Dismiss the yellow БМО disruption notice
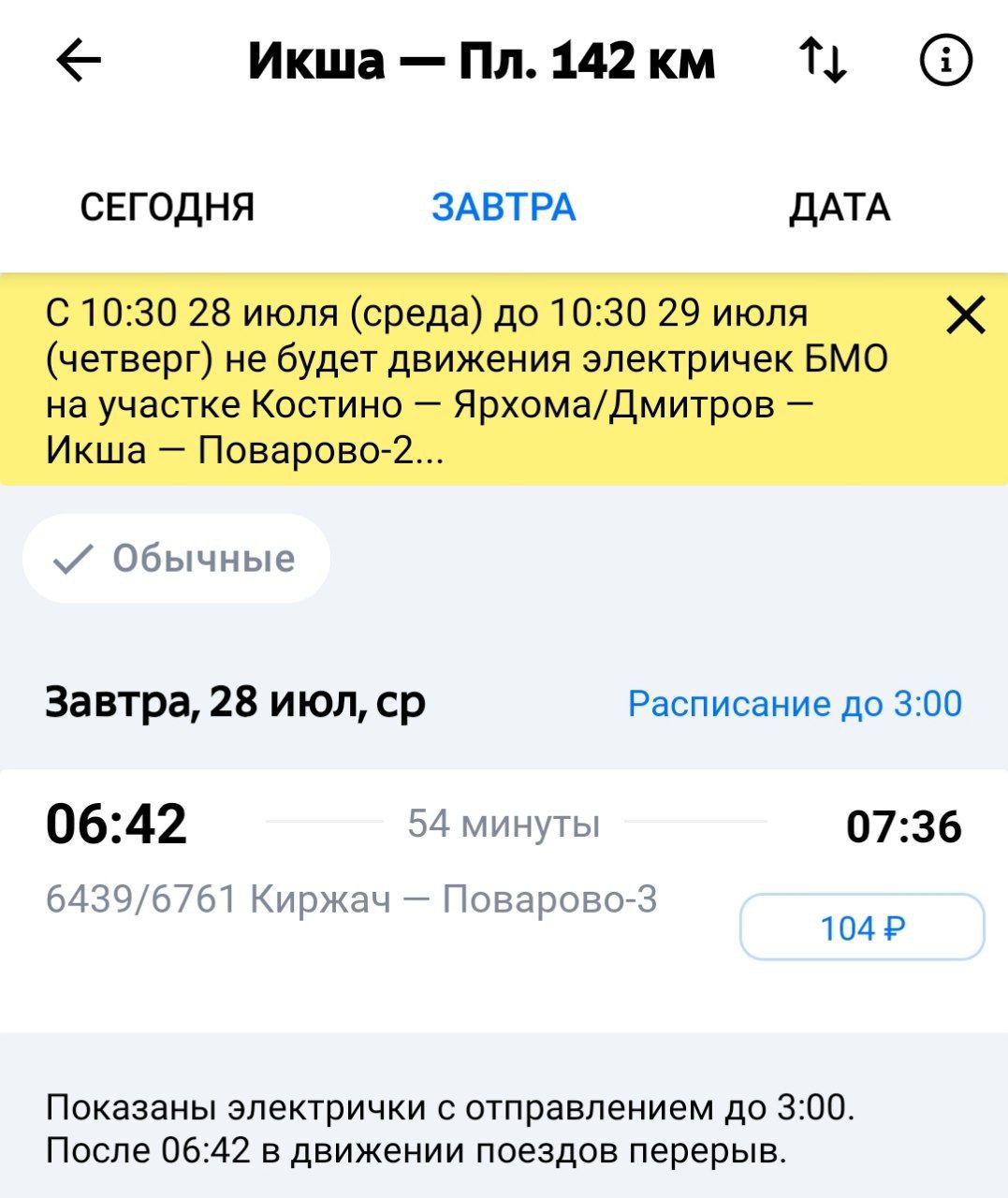Image resolution: width=1008 pixels, height=1198 pixels. coord(966,314)
